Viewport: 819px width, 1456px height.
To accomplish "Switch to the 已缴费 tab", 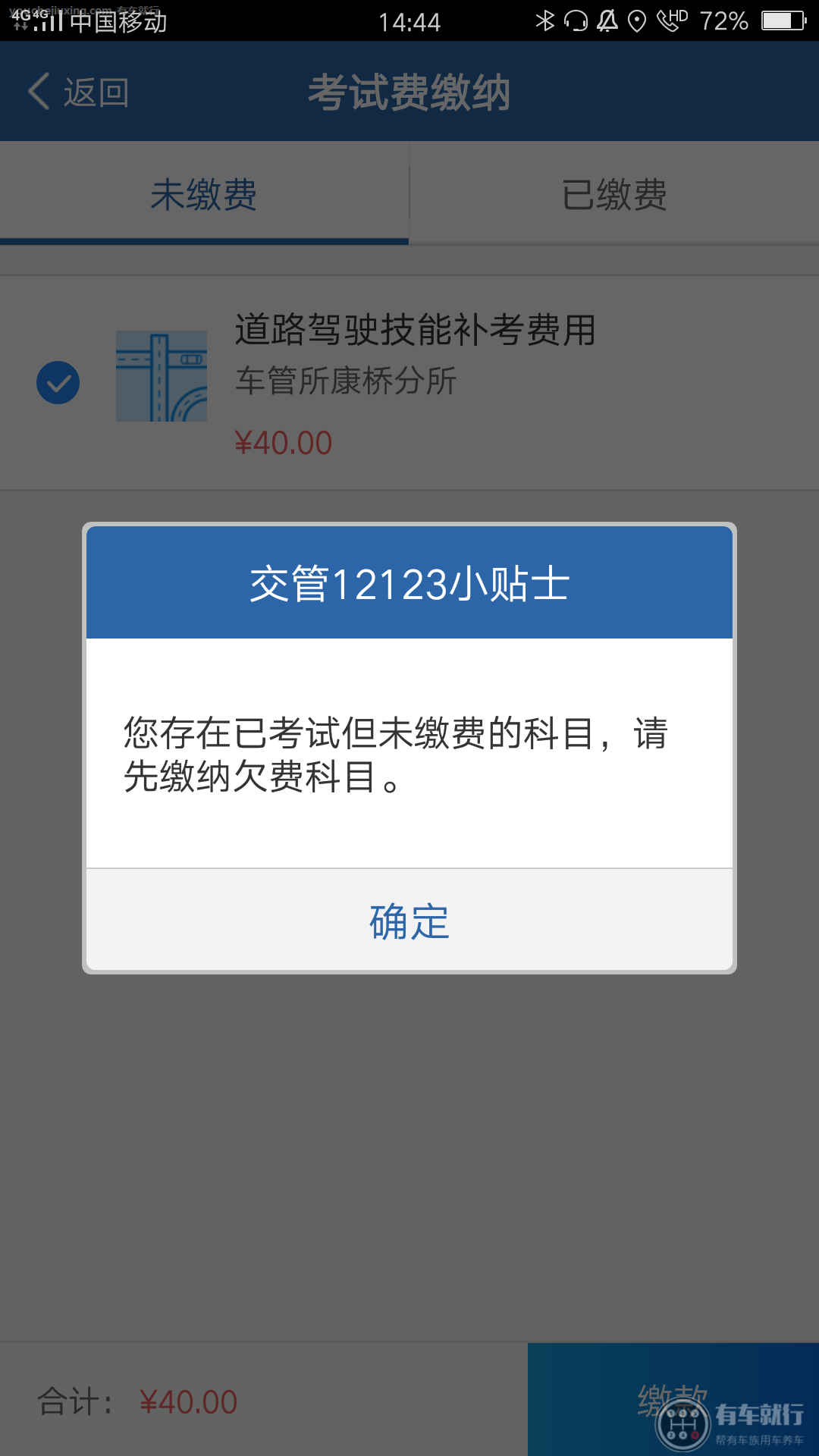I will pyautogui.click(x=614, y=195).
